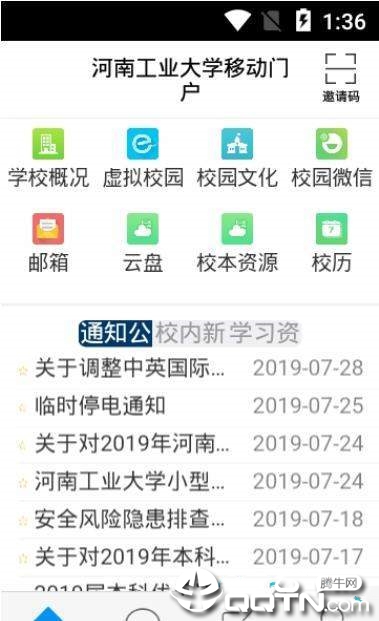The width and height of the screenshot is (379, 621).
Task: Open notice 安全风险隐患排查…
Action: point(190,519)
